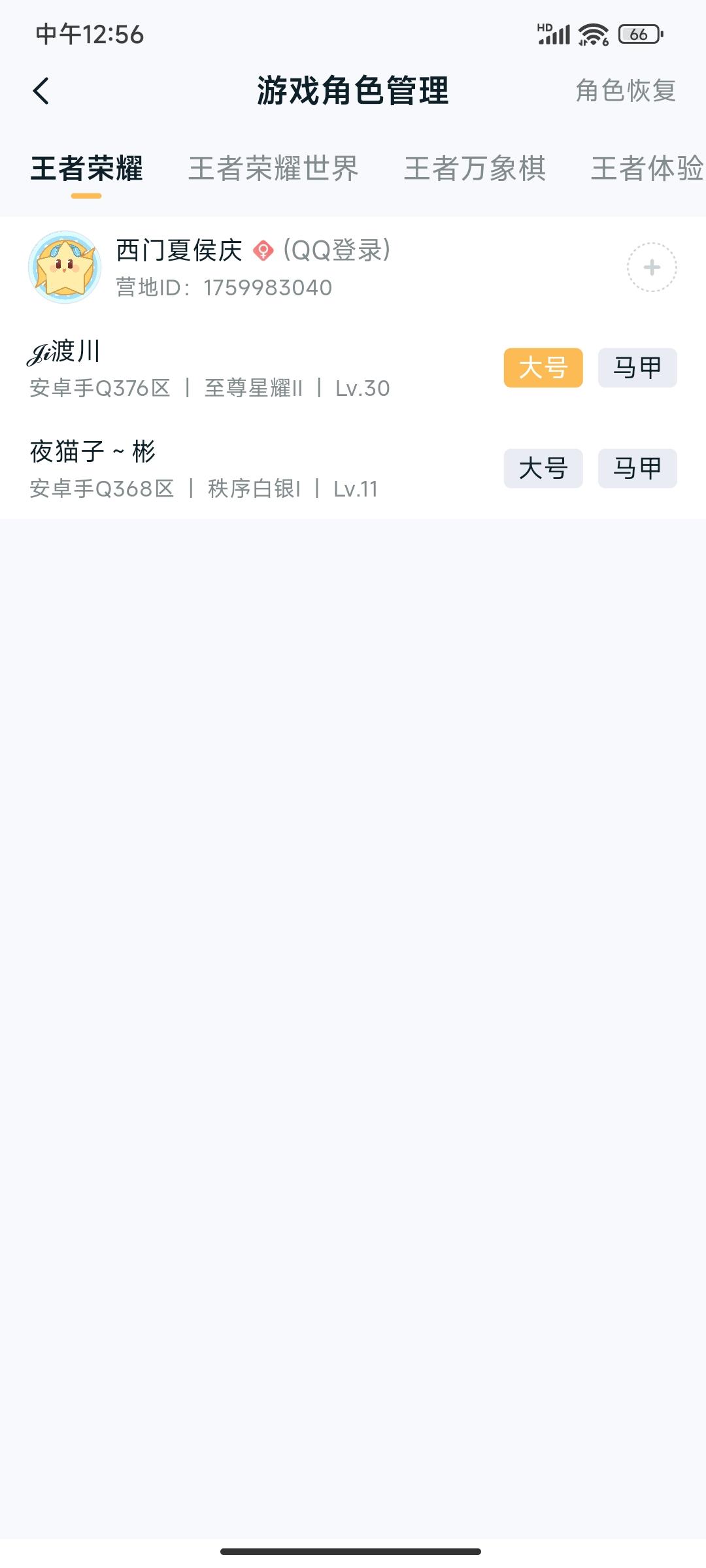Expand options via the 王者体验 tab edge

647,169
